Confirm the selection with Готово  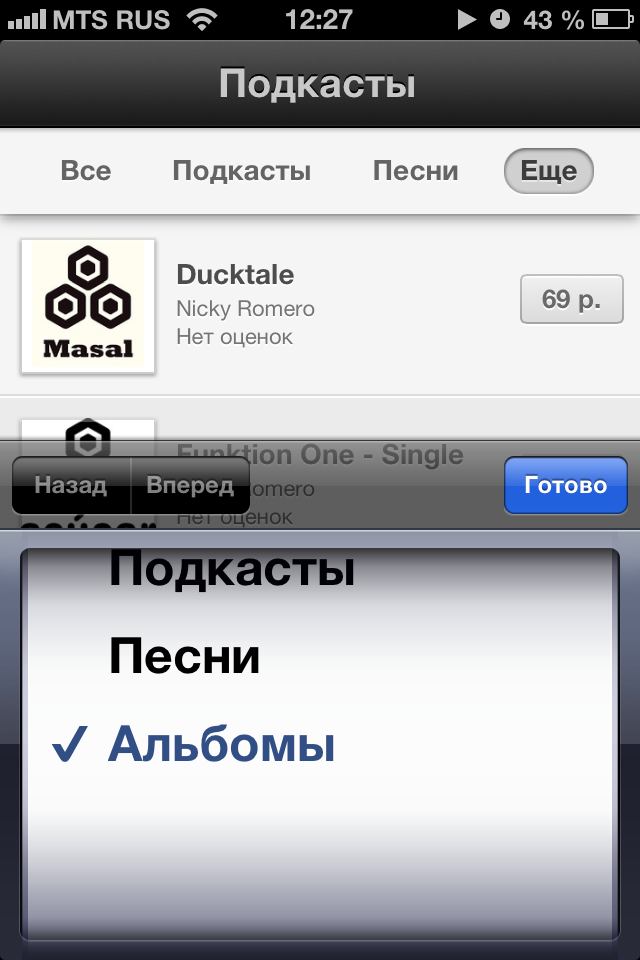coord(565,485)
